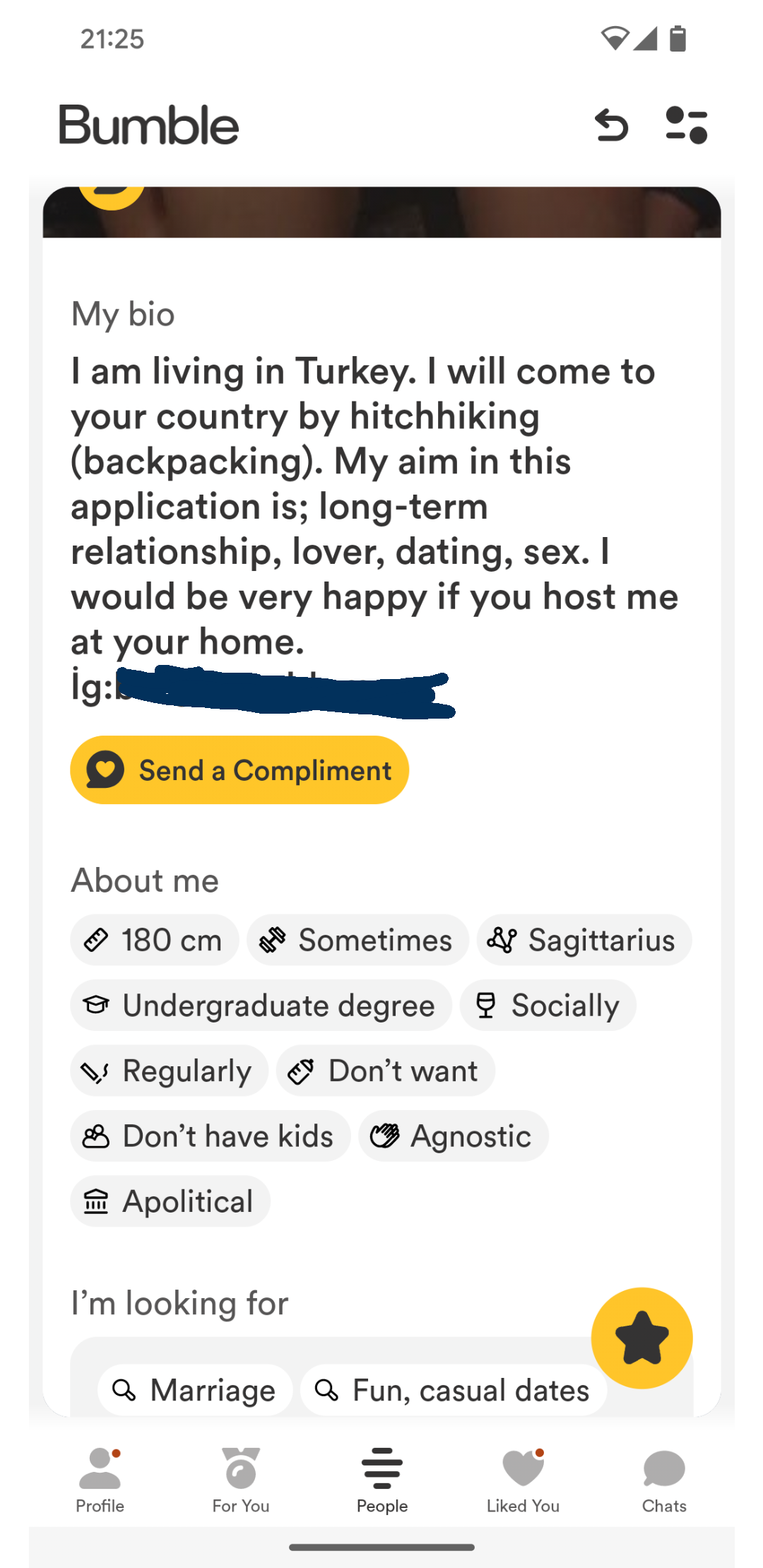
Task: Select the Apolitical politics chip
Action: pyautogui.click(x=170, y=1201)
